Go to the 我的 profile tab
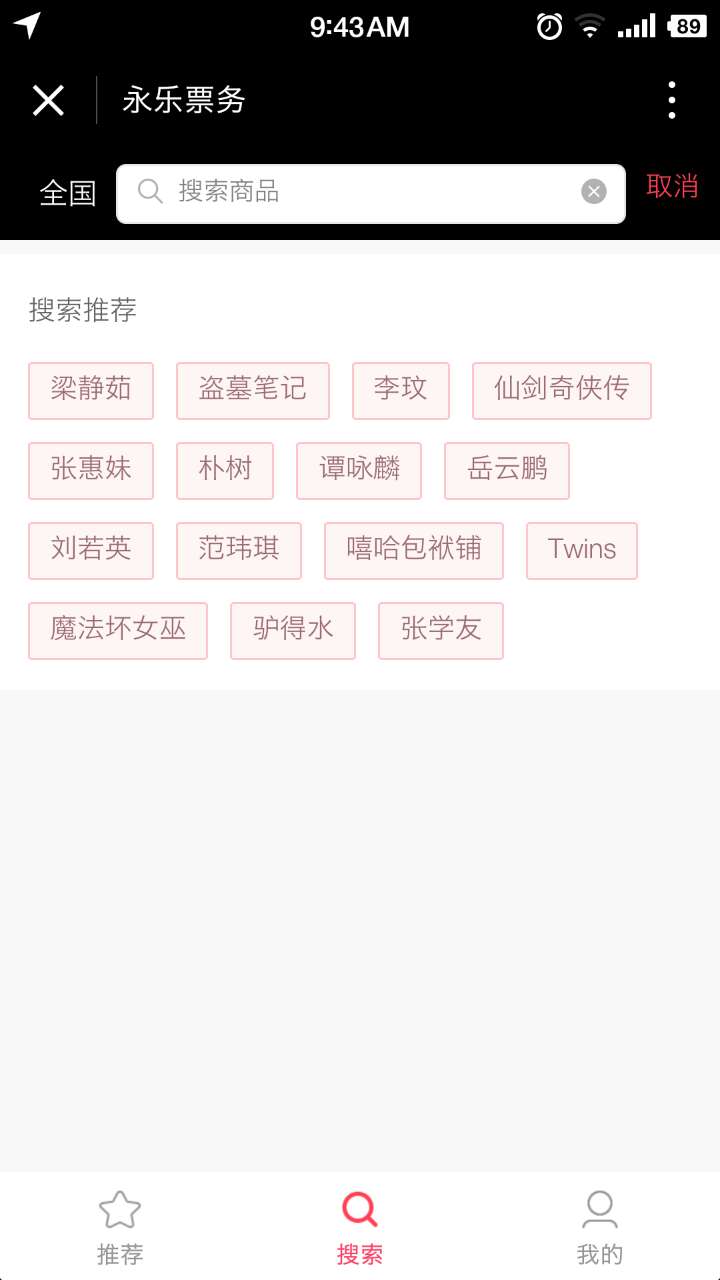Viewport: 720px width, 1280px height. click(600, 1226)
